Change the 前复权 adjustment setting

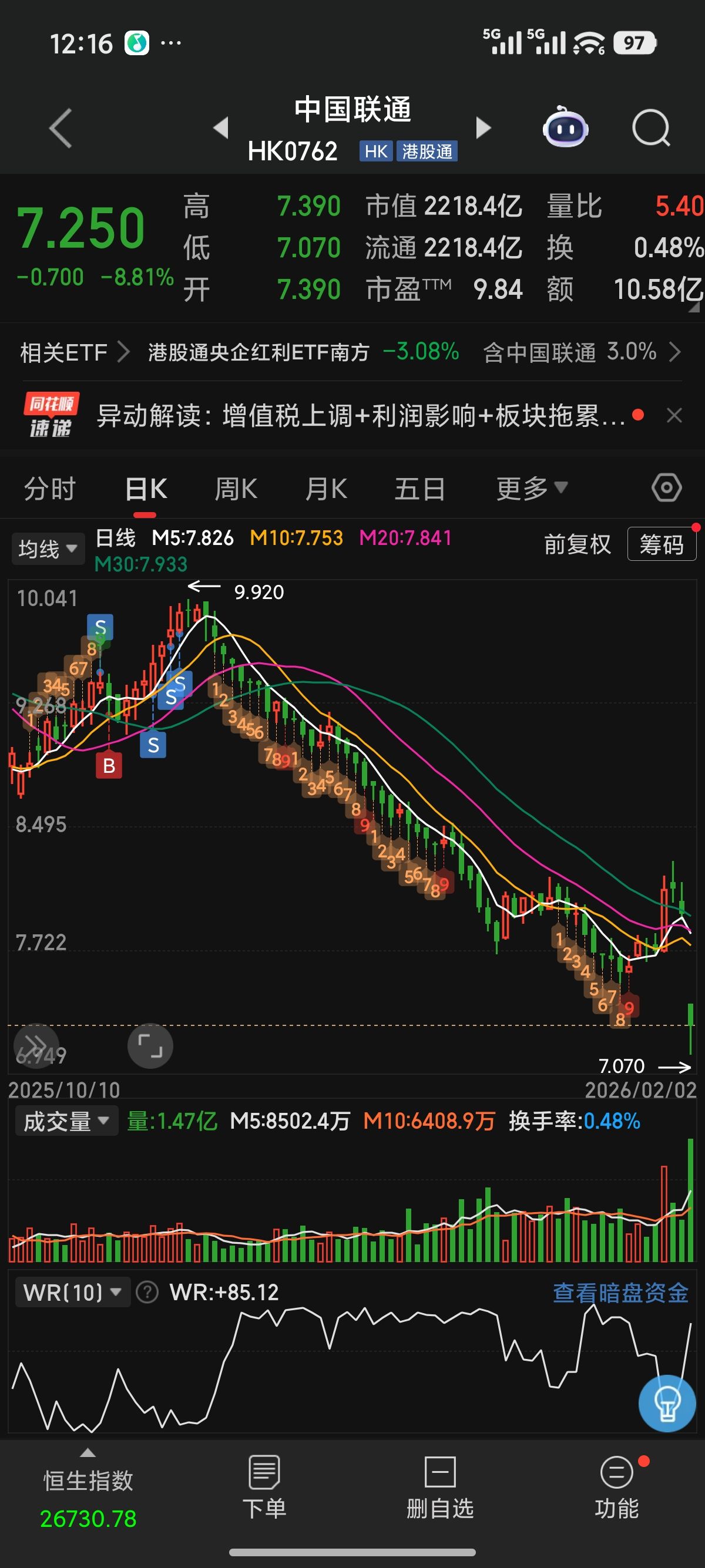coord(577,544)
